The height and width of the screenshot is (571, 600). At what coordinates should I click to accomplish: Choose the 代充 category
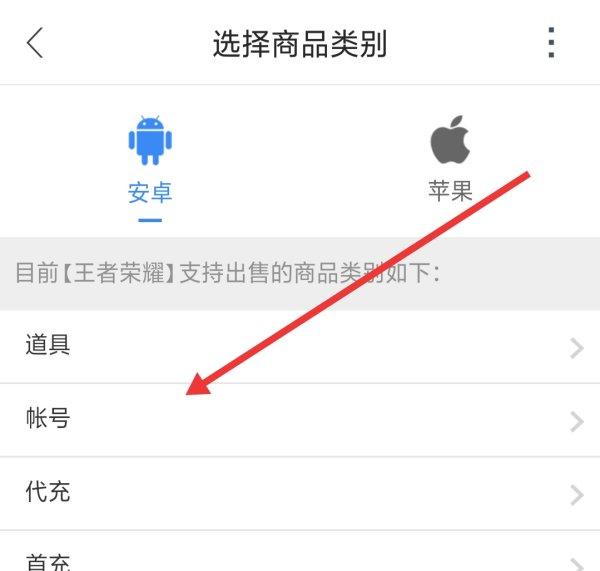coord(300,493)
